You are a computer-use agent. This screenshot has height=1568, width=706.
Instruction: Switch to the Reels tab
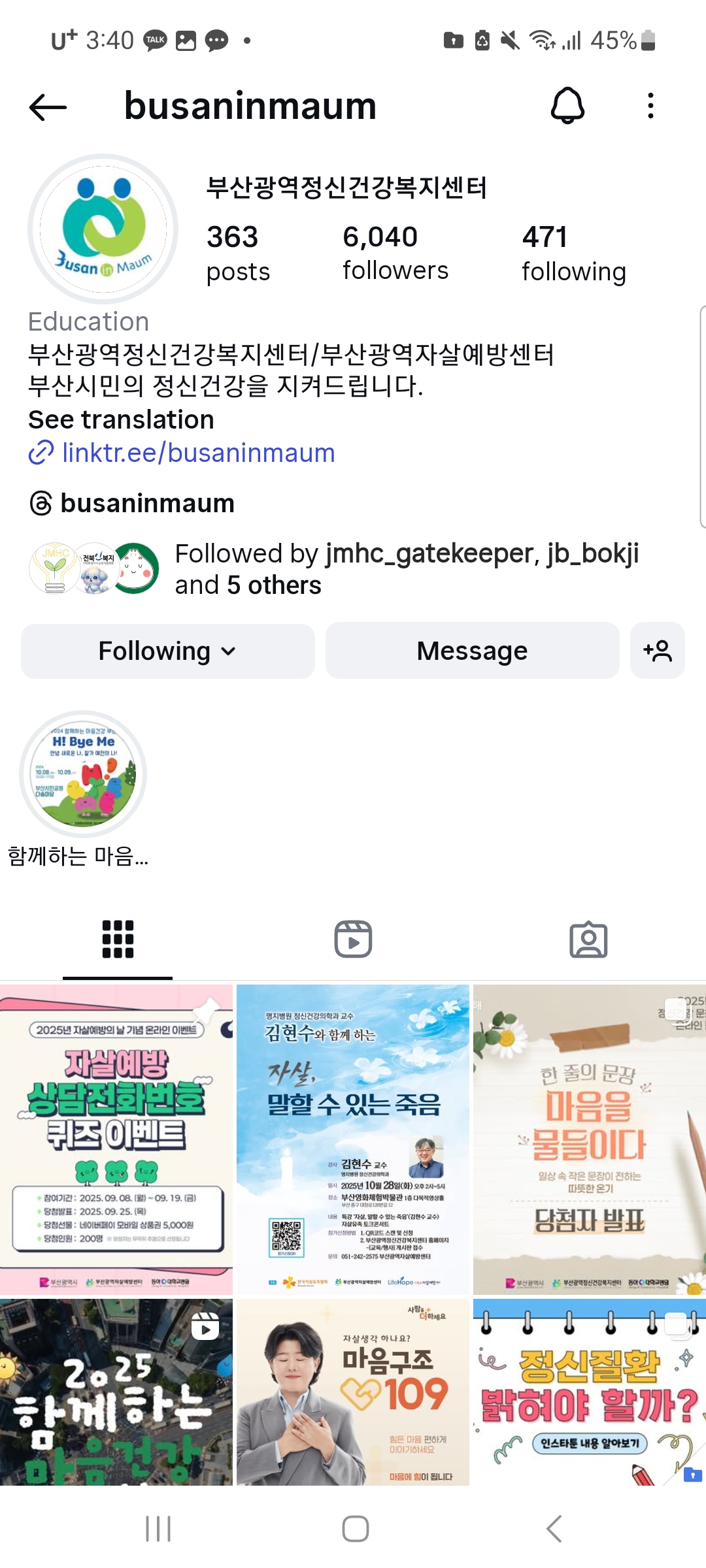(x=353, y=939)
